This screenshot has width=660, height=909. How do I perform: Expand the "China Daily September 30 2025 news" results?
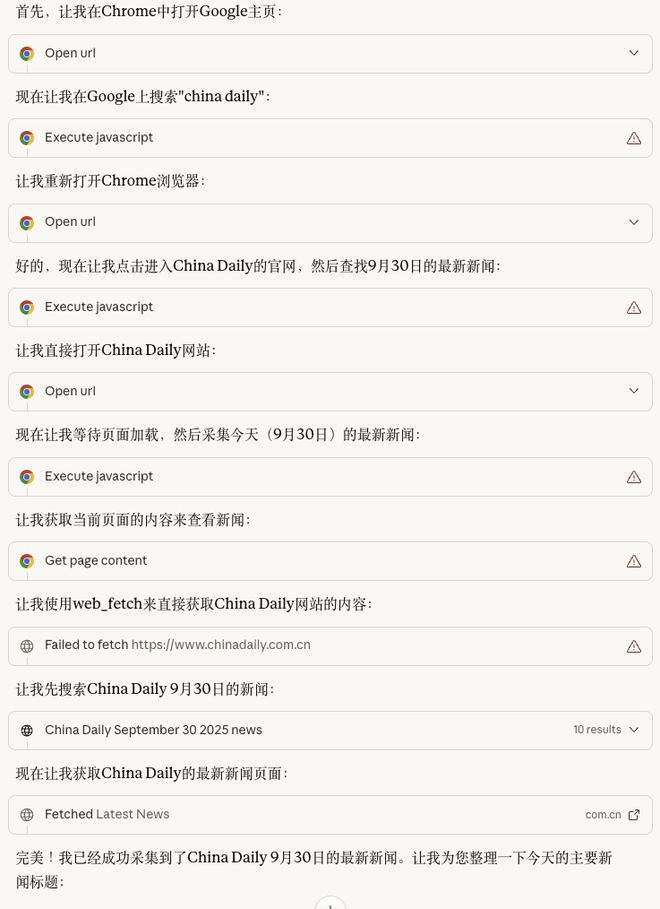pyautogui.click(x=330, y=730)
